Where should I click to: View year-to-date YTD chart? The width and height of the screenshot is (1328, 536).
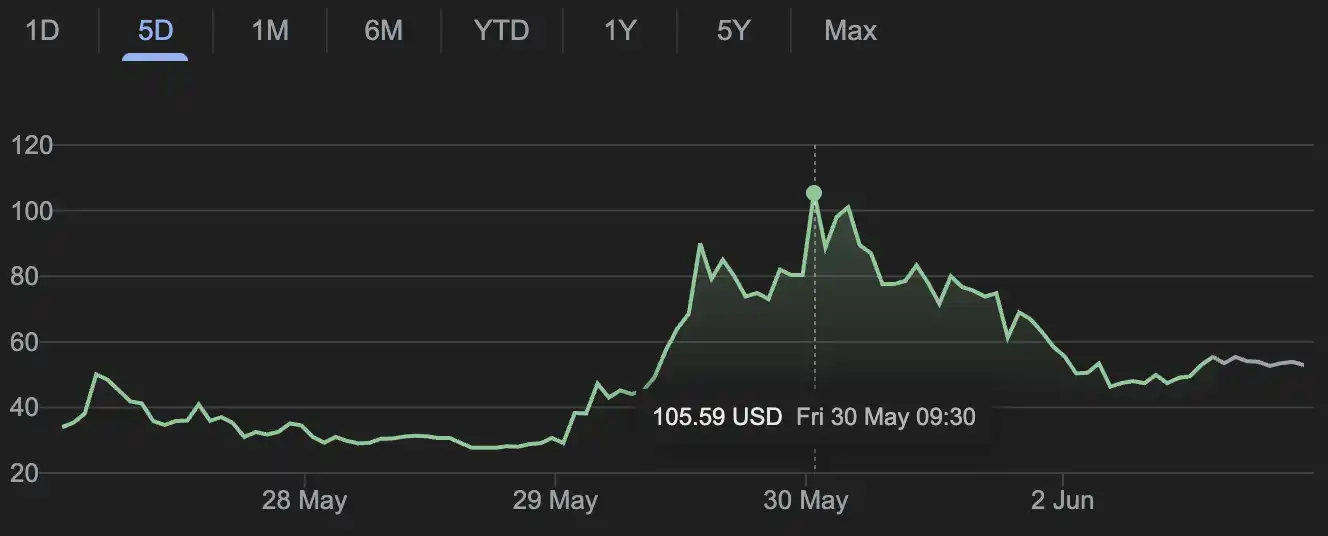[501, 31]
